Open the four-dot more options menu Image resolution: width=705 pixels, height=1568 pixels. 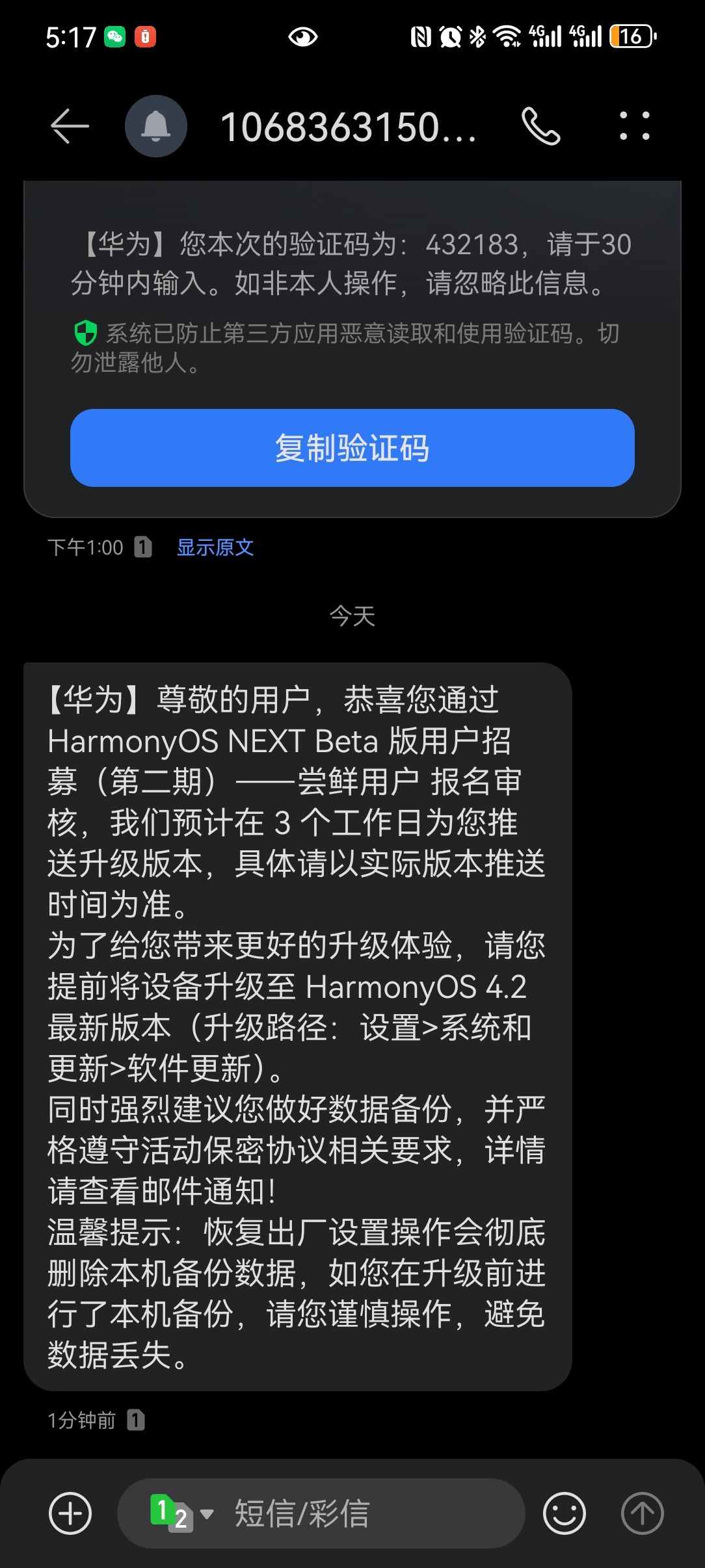pos(634,126)
